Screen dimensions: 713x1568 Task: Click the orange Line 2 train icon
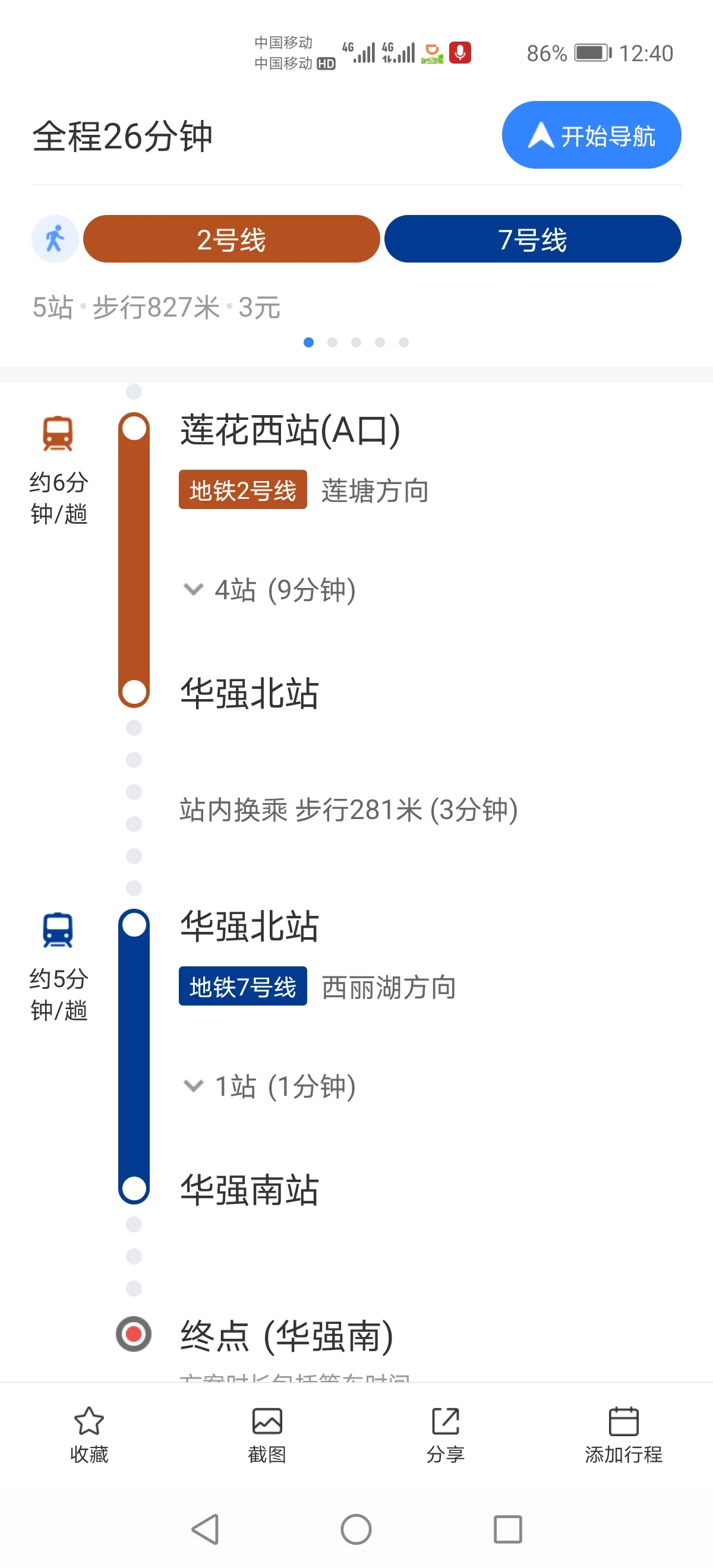point(58,434)
